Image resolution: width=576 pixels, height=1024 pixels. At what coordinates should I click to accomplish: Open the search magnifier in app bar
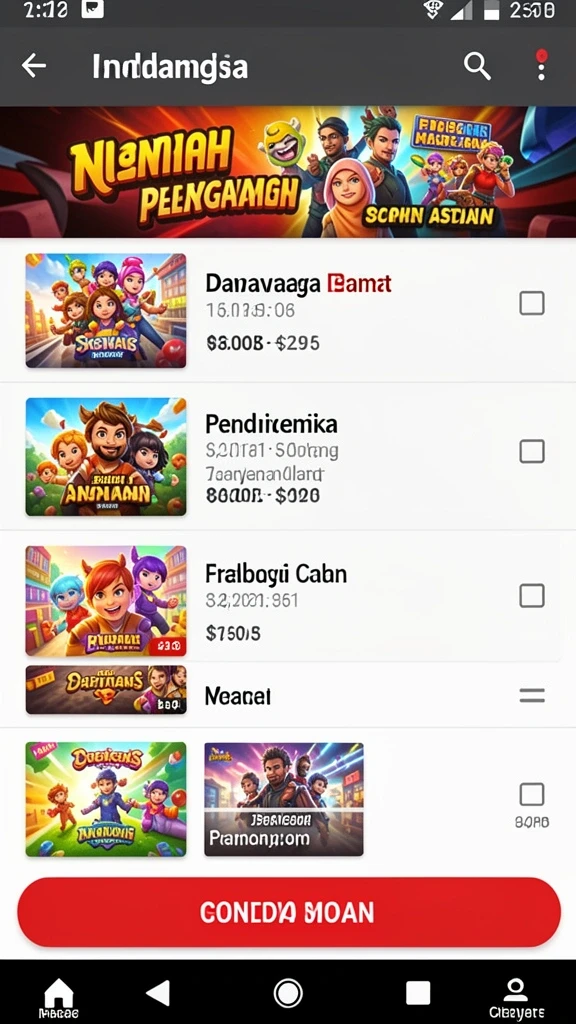[477, 66]
